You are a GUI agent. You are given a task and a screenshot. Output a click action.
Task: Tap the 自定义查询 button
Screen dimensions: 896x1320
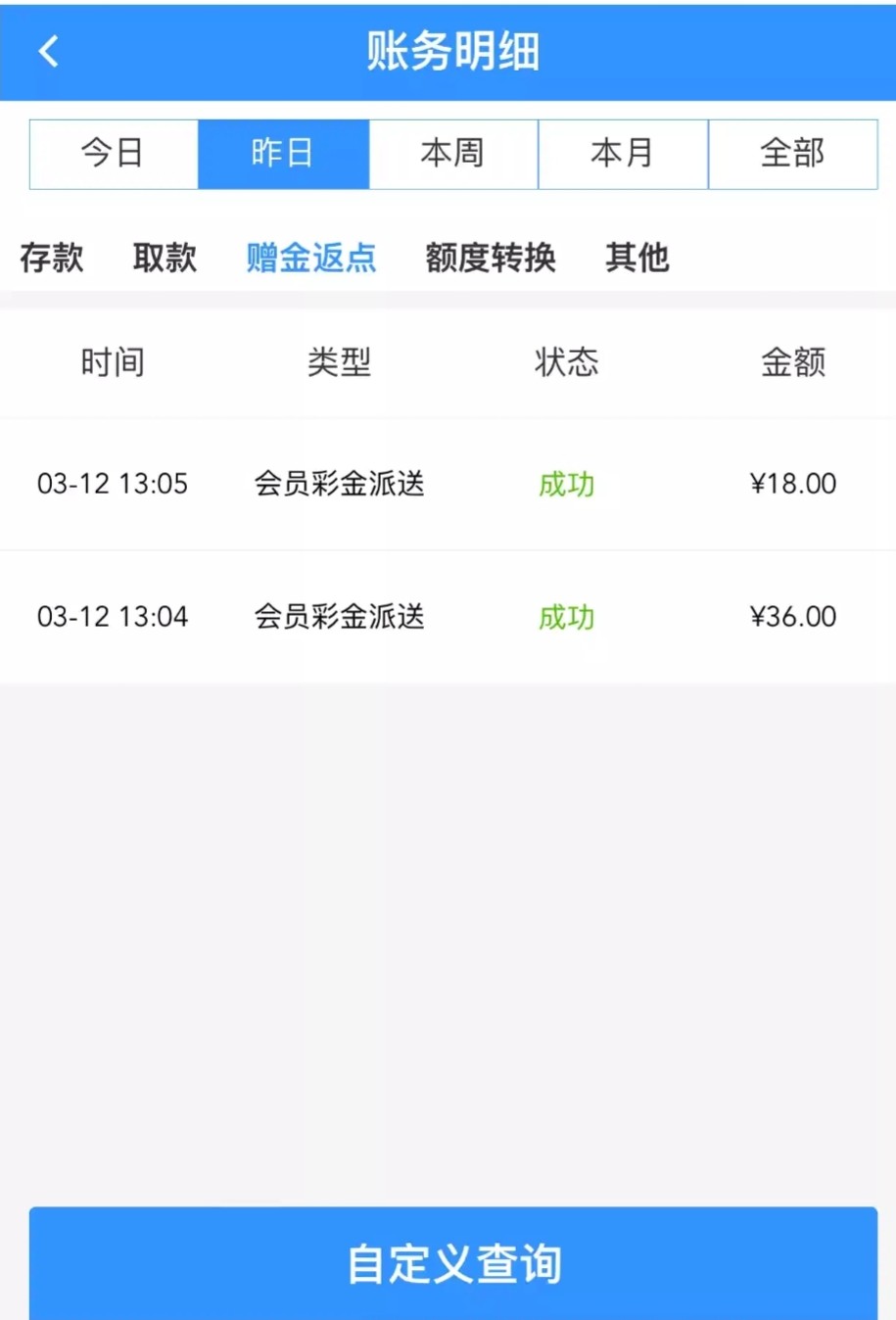pyautogui.click(x=453, y=1263)
